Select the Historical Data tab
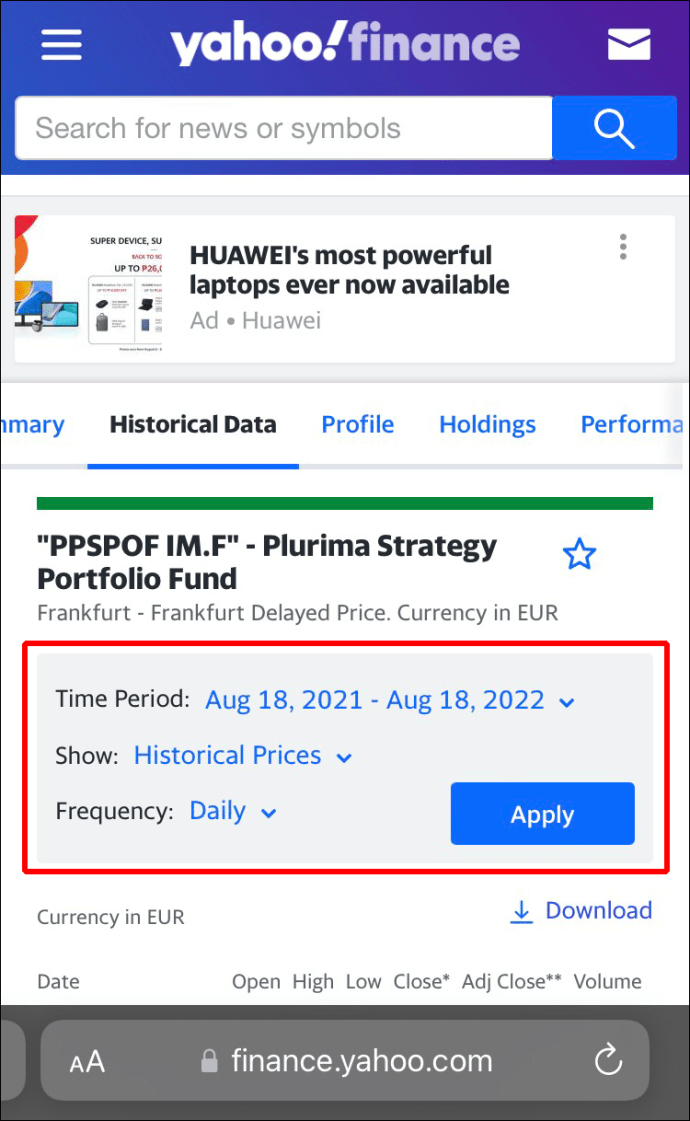Viewport: 690px width, 1121px height. tap(193, 424)
